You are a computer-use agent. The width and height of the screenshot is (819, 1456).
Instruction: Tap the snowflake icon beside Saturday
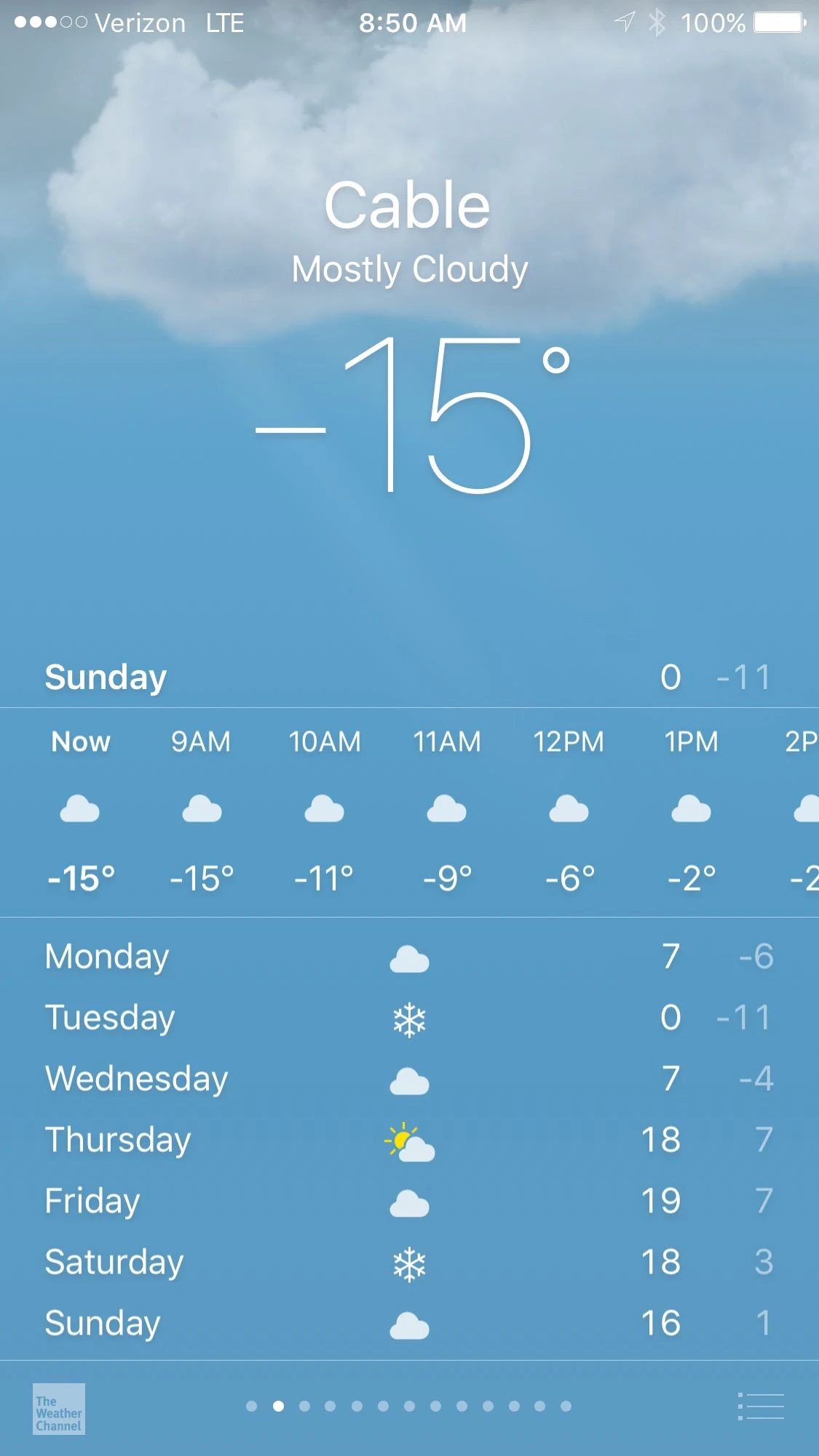410,1262
